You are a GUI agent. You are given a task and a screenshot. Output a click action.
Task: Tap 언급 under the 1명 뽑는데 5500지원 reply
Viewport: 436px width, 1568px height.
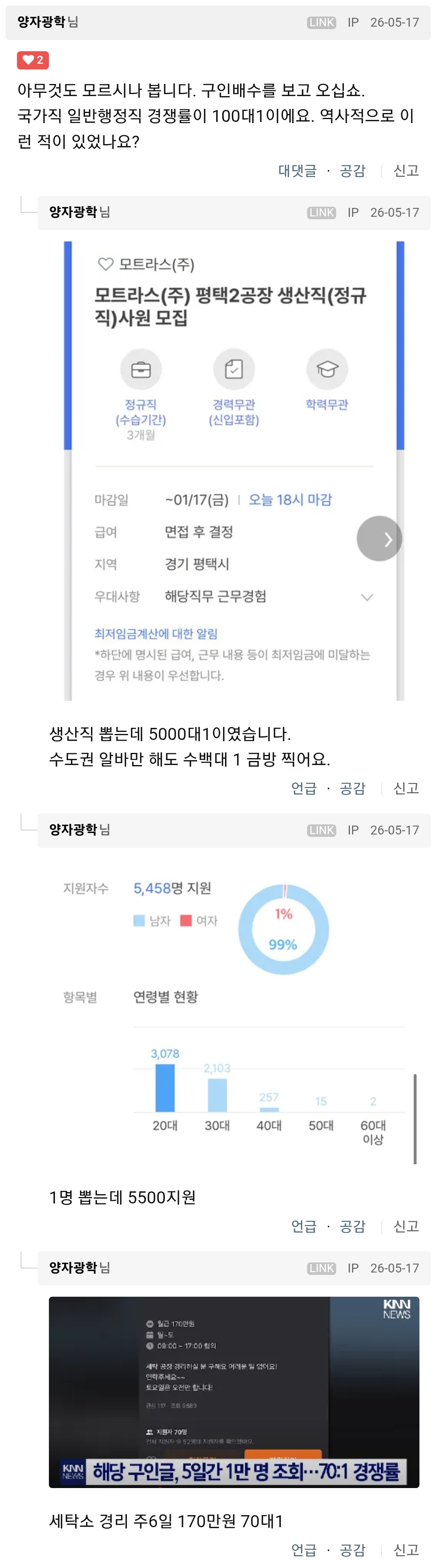[x=304, y=1226]
